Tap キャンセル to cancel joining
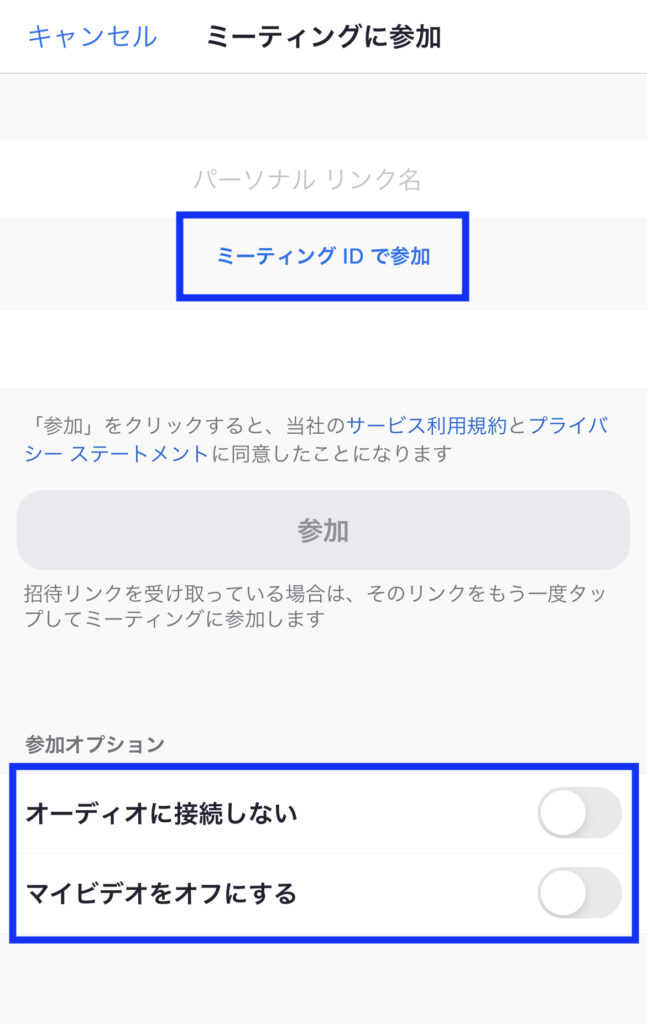Screen dimensions: 647x1024 pos(92,37)
